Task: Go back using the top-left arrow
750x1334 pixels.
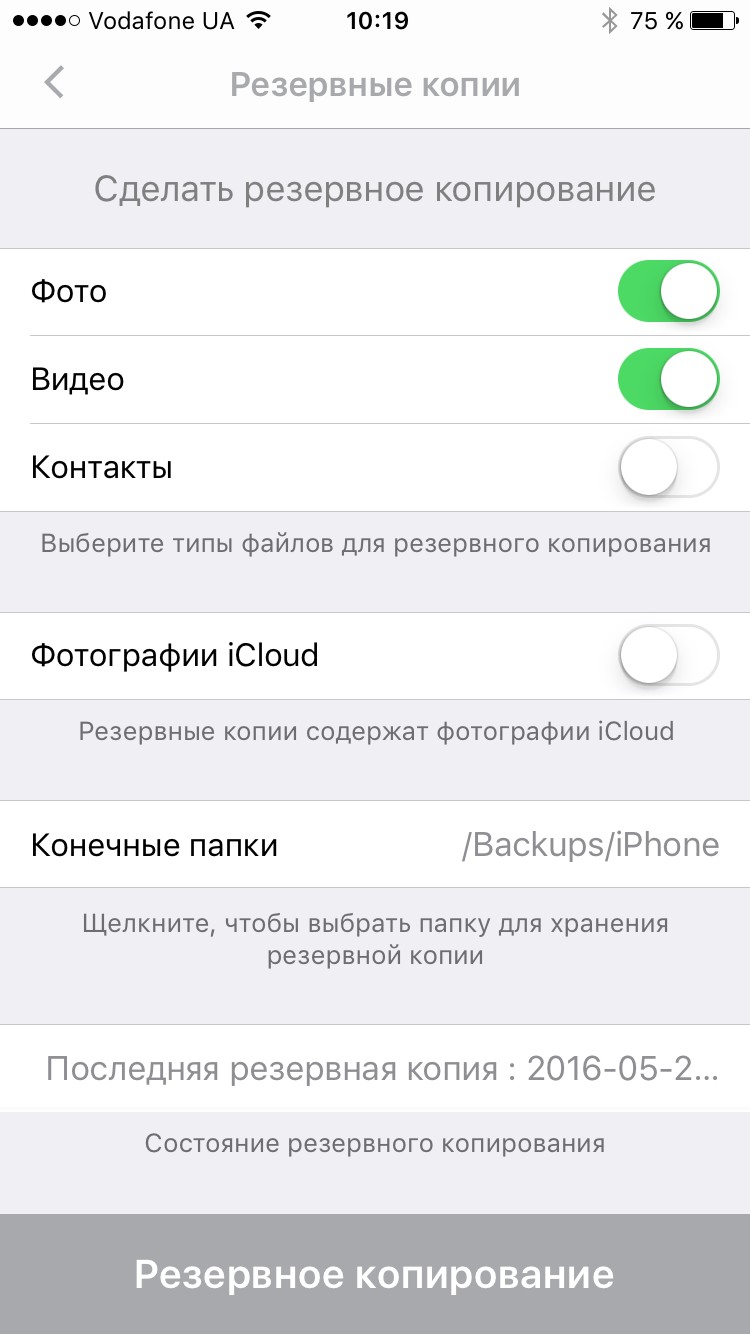Action: (54, 83)
